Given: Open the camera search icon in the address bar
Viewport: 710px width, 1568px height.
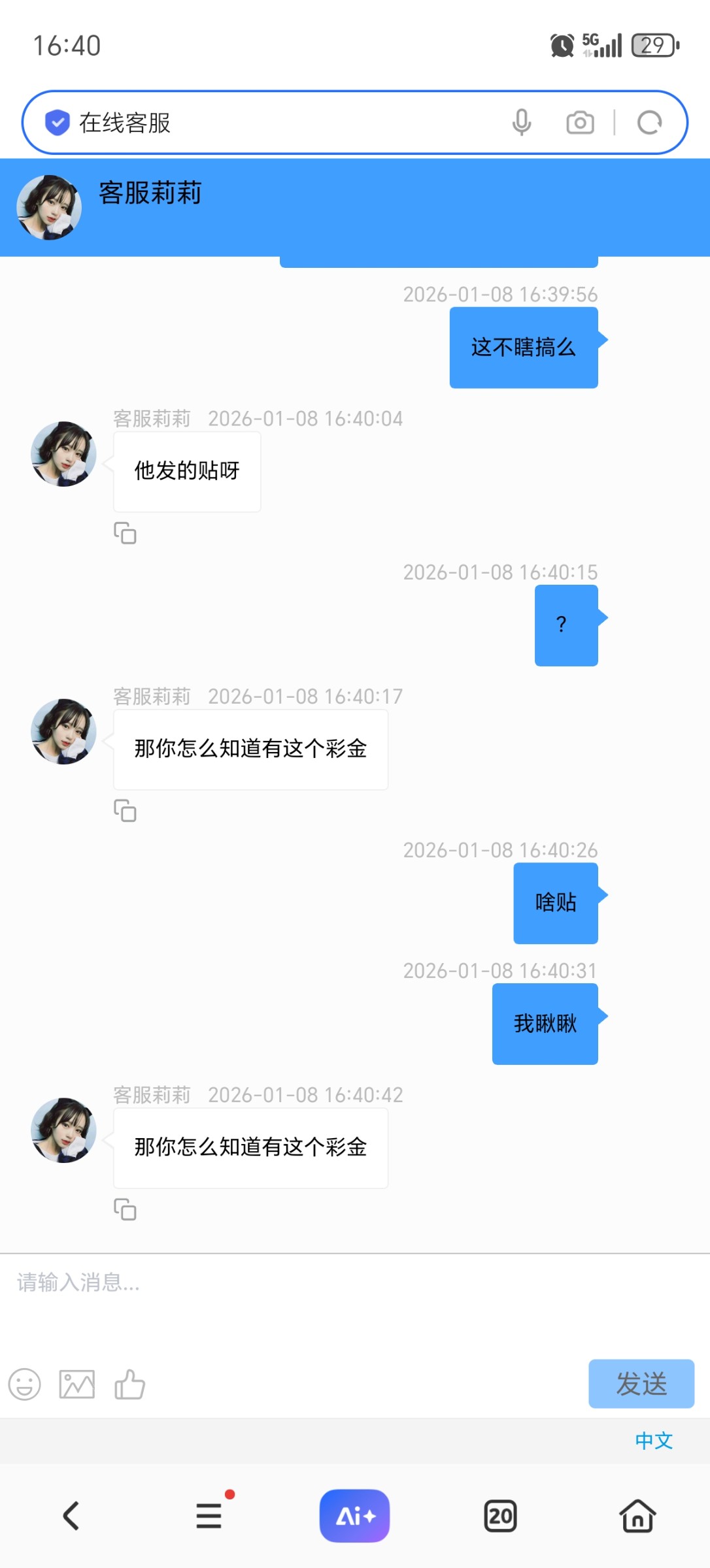Looking at the screenshot, I should click(x=579, y=122).
